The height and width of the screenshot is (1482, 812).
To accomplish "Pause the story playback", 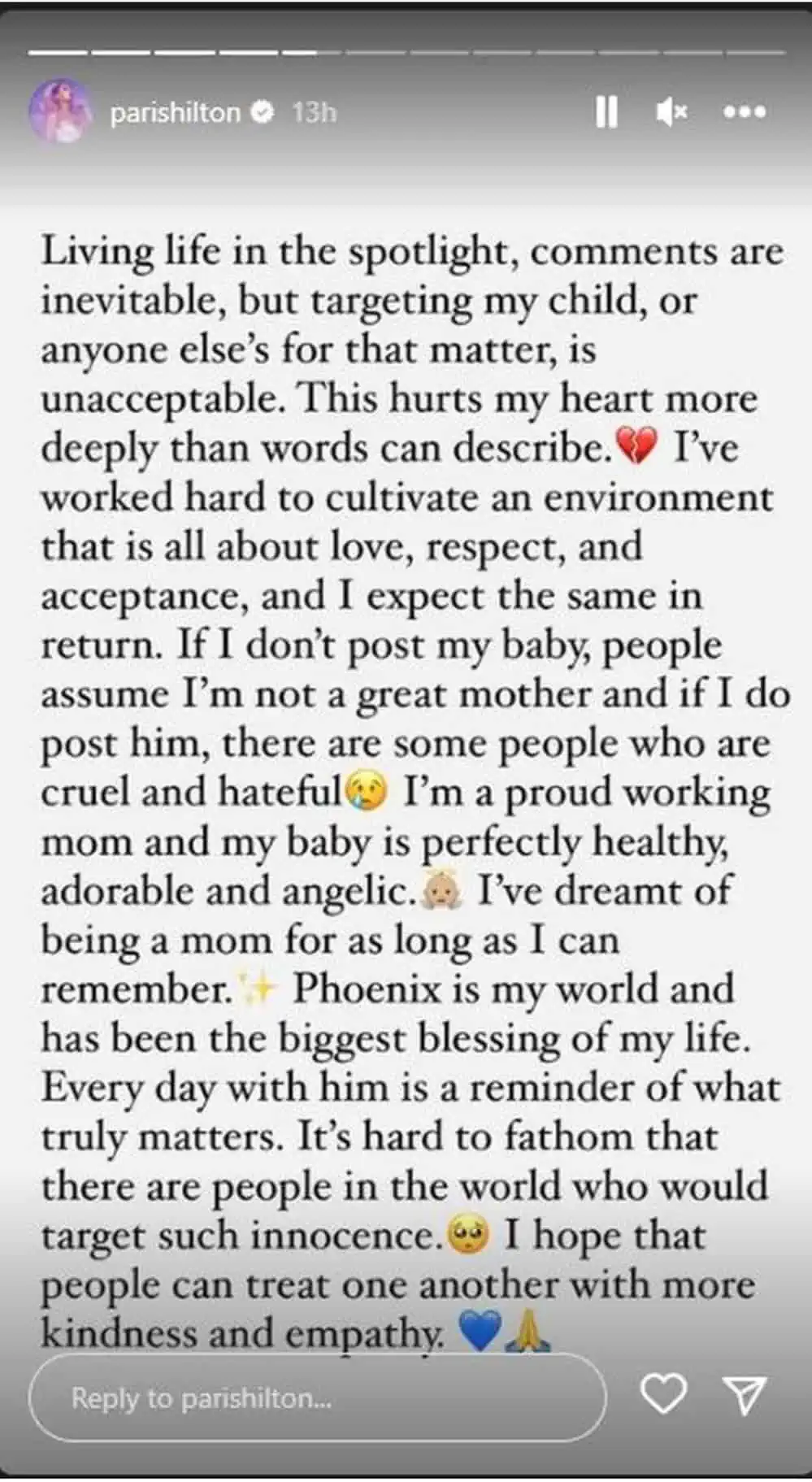I will (x=606, y=111).
